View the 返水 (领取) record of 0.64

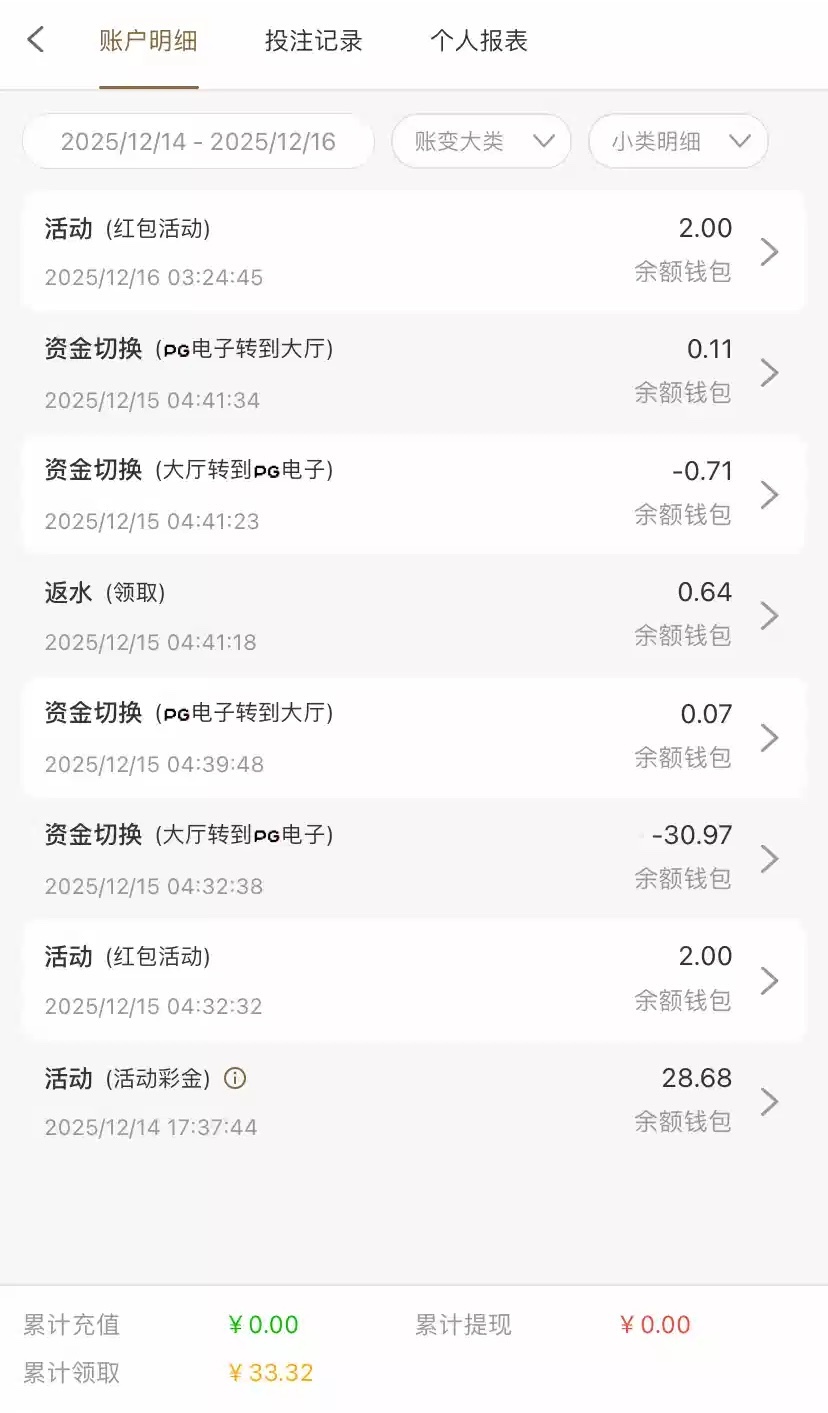tap(413, 616)
